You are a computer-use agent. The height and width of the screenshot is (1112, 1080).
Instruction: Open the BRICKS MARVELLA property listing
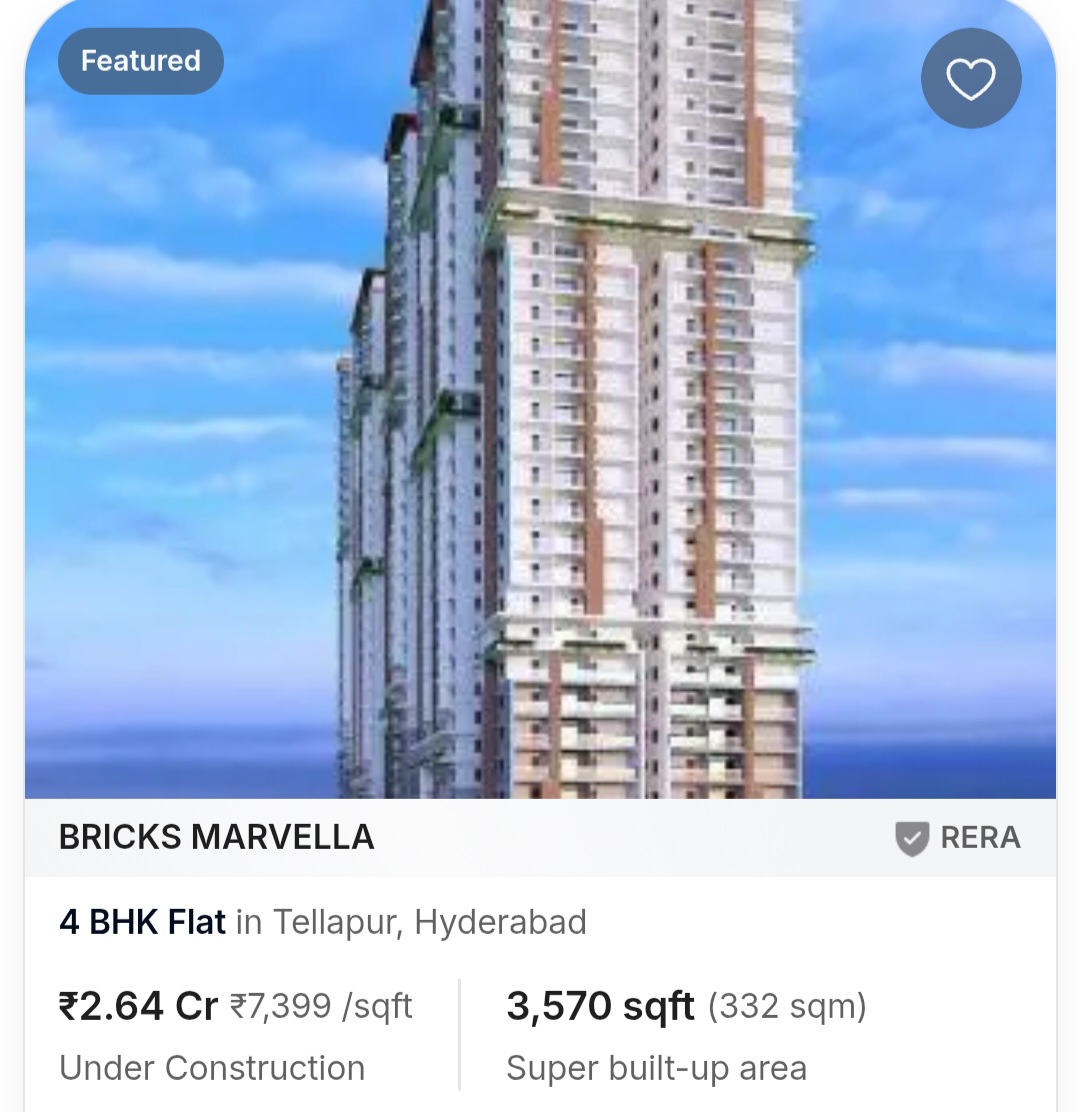pos(216,838)
